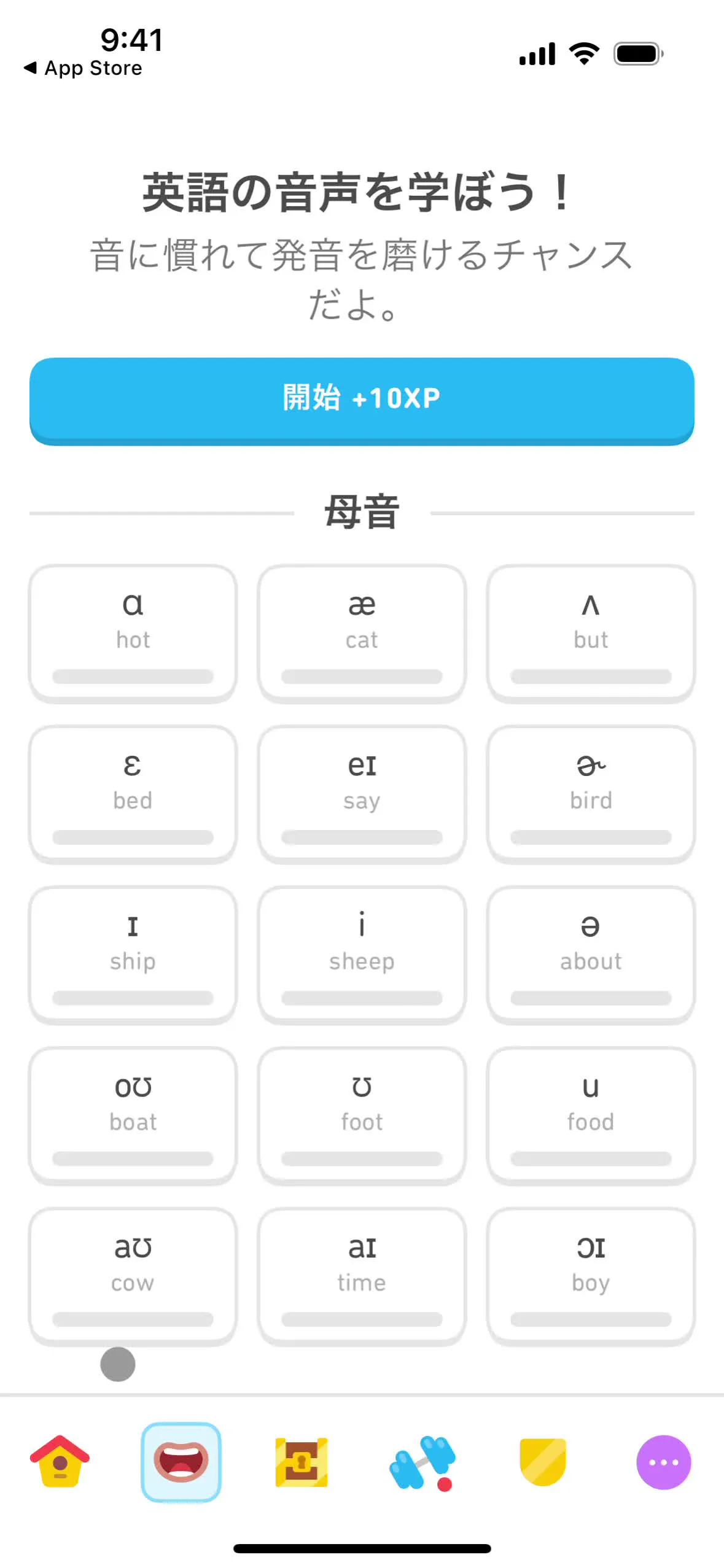Tap the ɔɪ 'boy' sound card
724x1568 pixels.
tap(591, 1276)
